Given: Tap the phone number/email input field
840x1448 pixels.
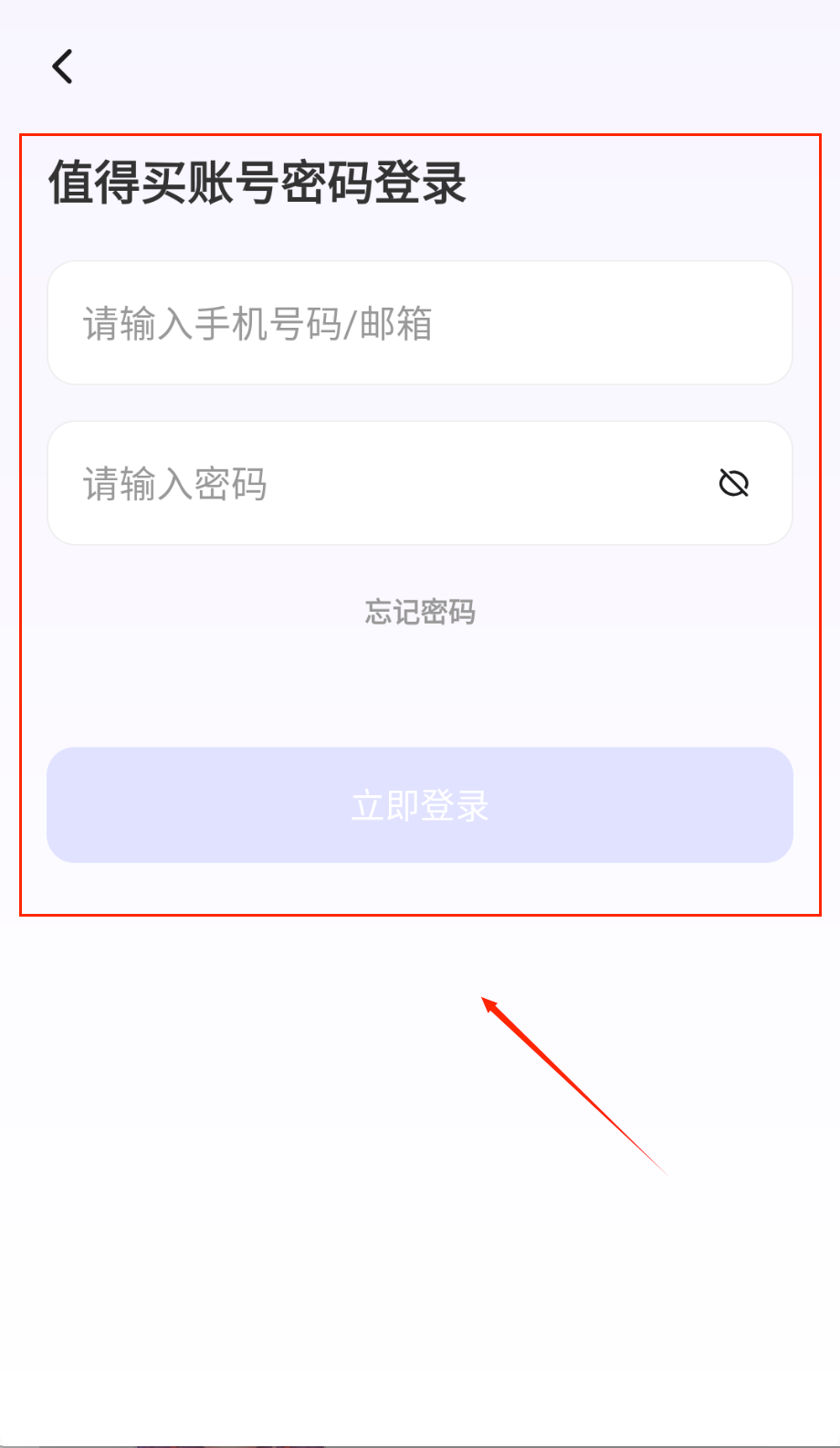Looking at the screenshot, I should click(x=419, y=323).
